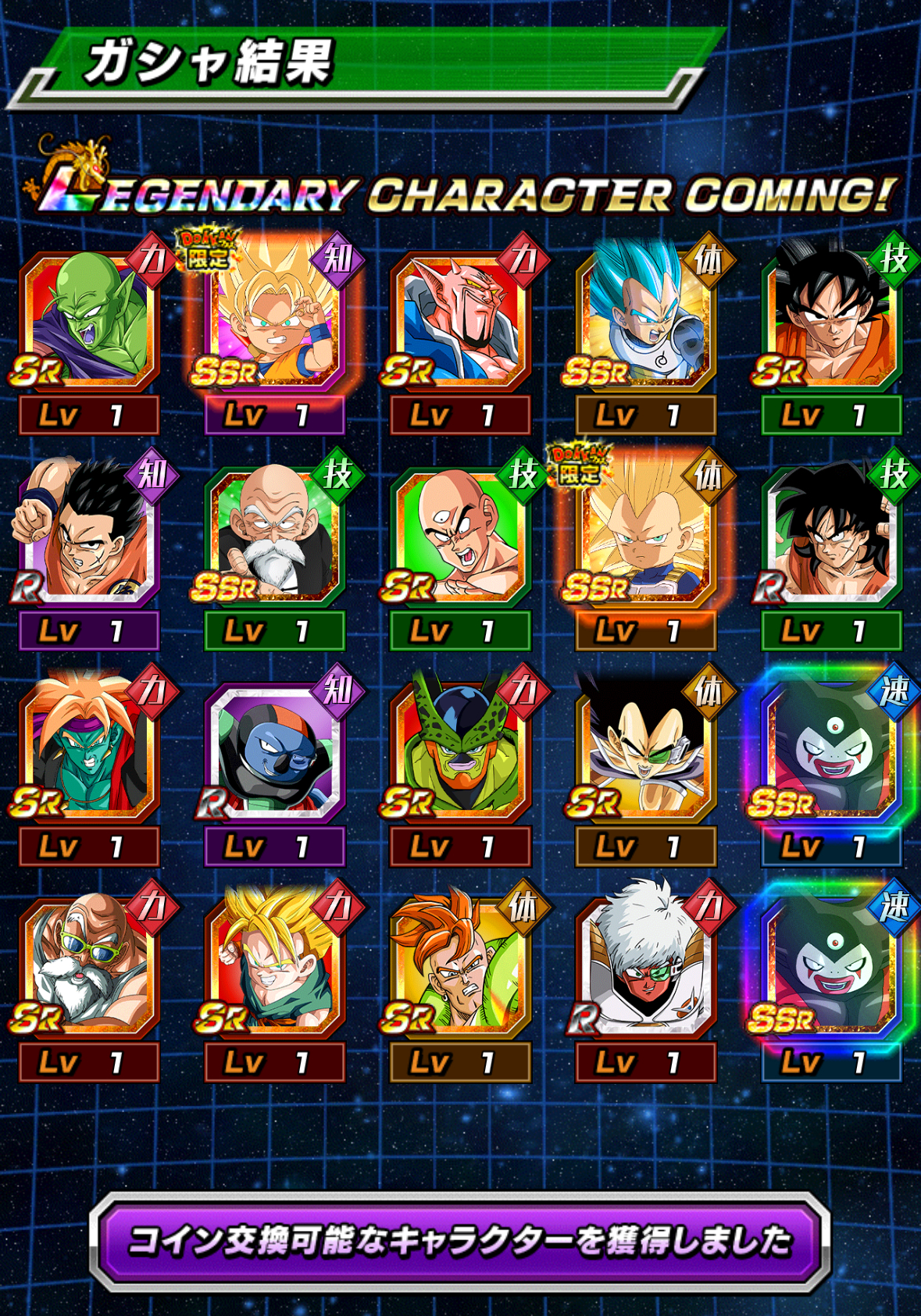Open the SR Piccolo character card
The image size is (921, 1316).
[x=88, y=320]
